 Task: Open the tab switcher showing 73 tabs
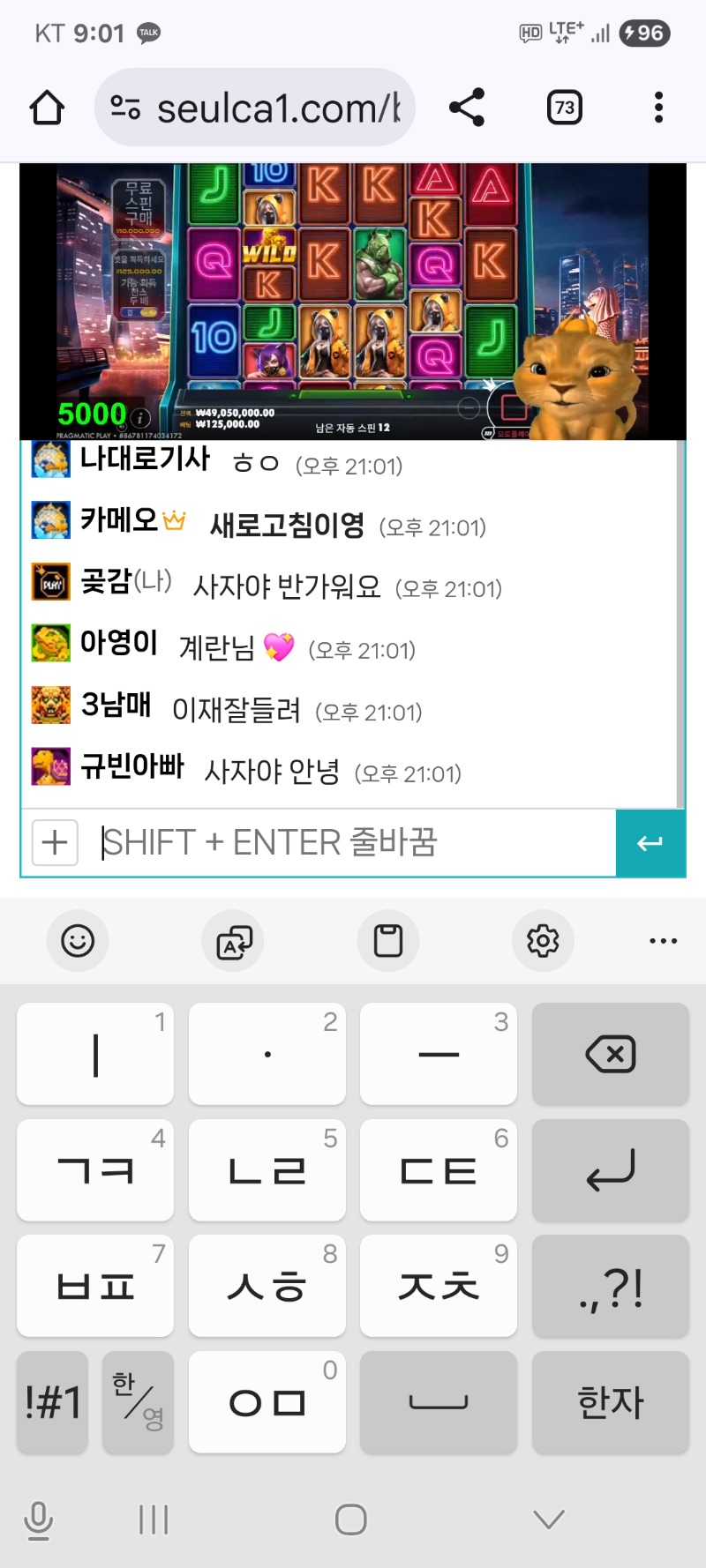pyautogui.click(x=565, y=108)
